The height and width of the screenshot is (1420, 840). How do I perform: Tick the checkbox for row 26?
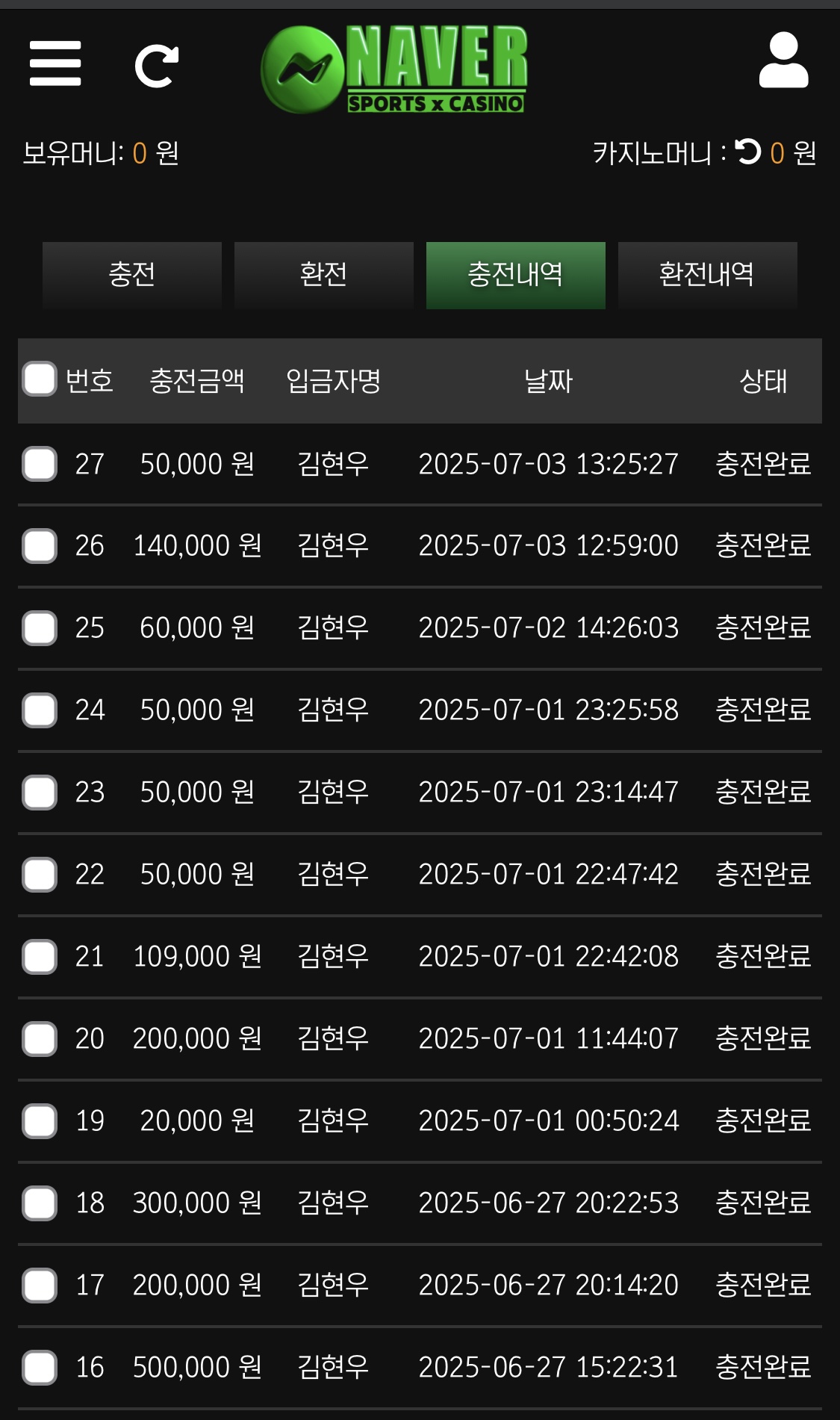(x=40, y=546)
